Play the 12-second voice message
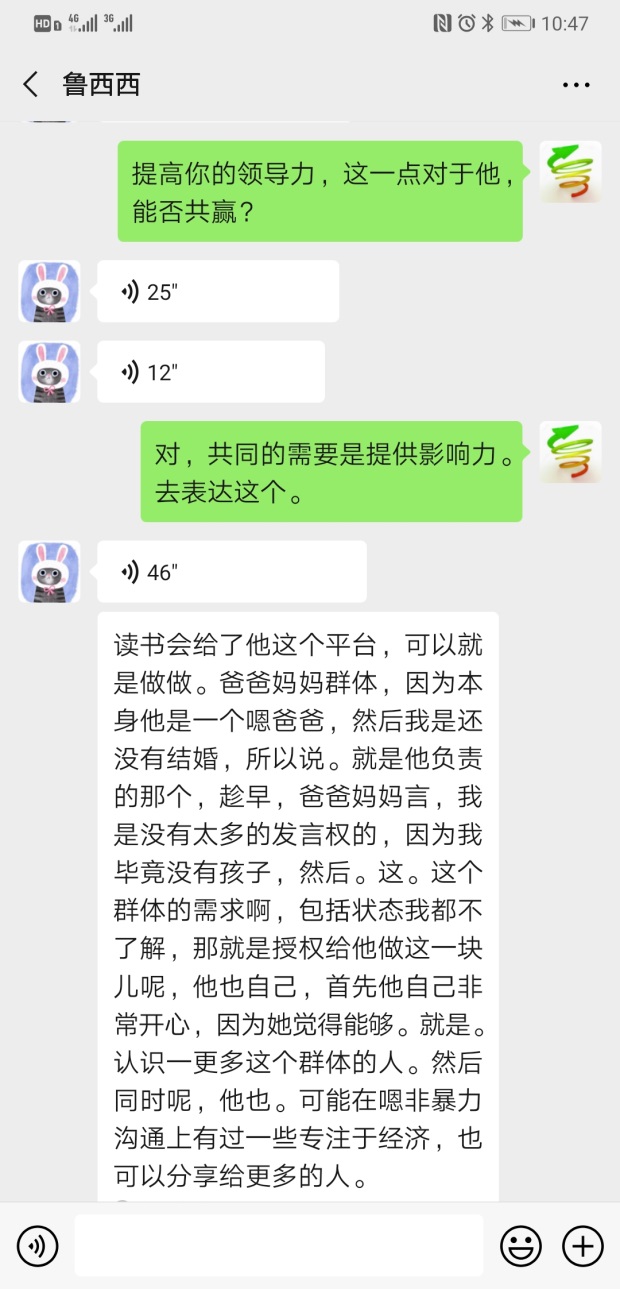The height and width of the screenshot is (1289, 620). tap(210, 372)
